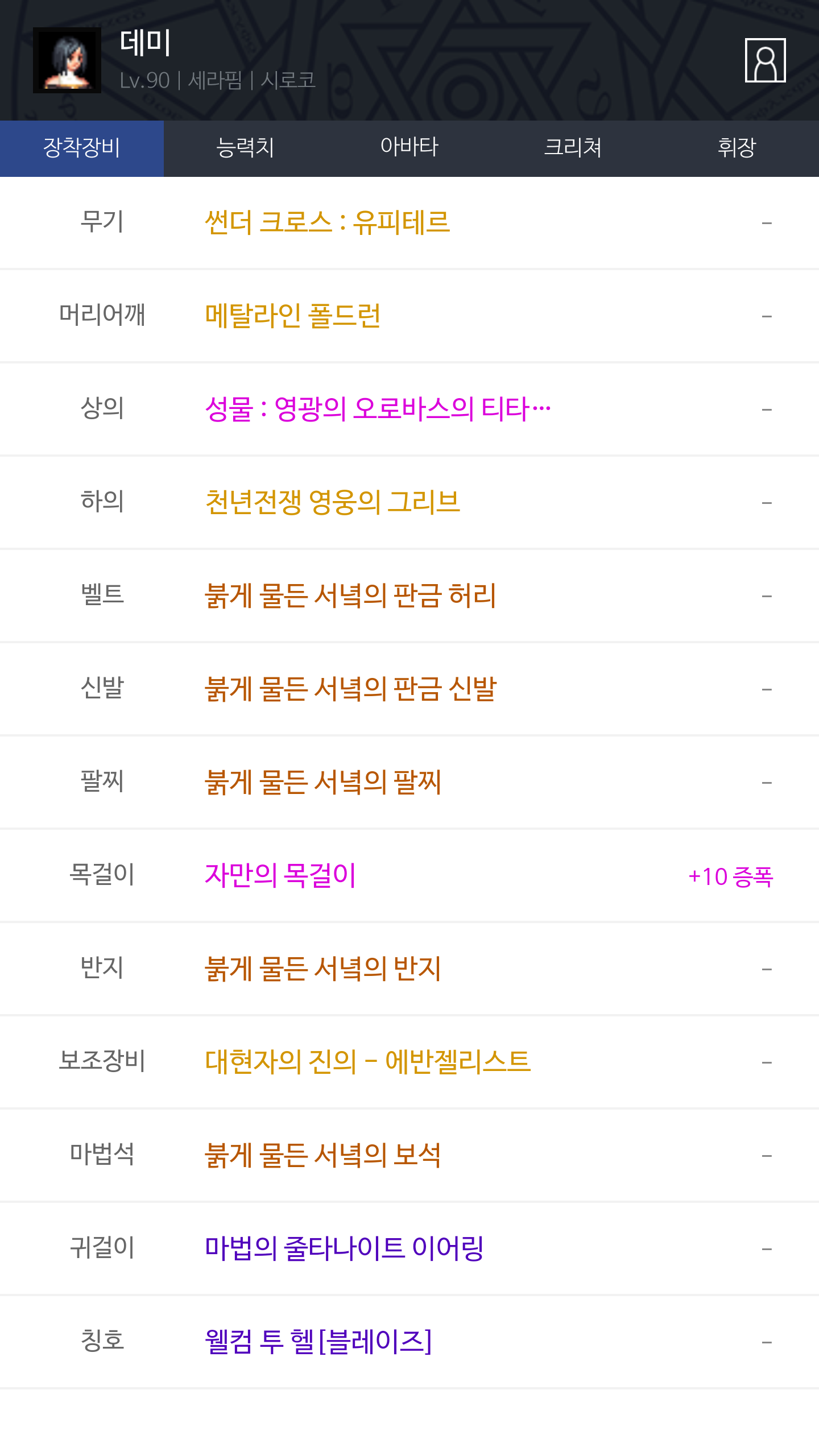Tap earring 마법의 줄타나이트 이어링
This screenshot has height=1456, width=819.
coord(344,1248)
